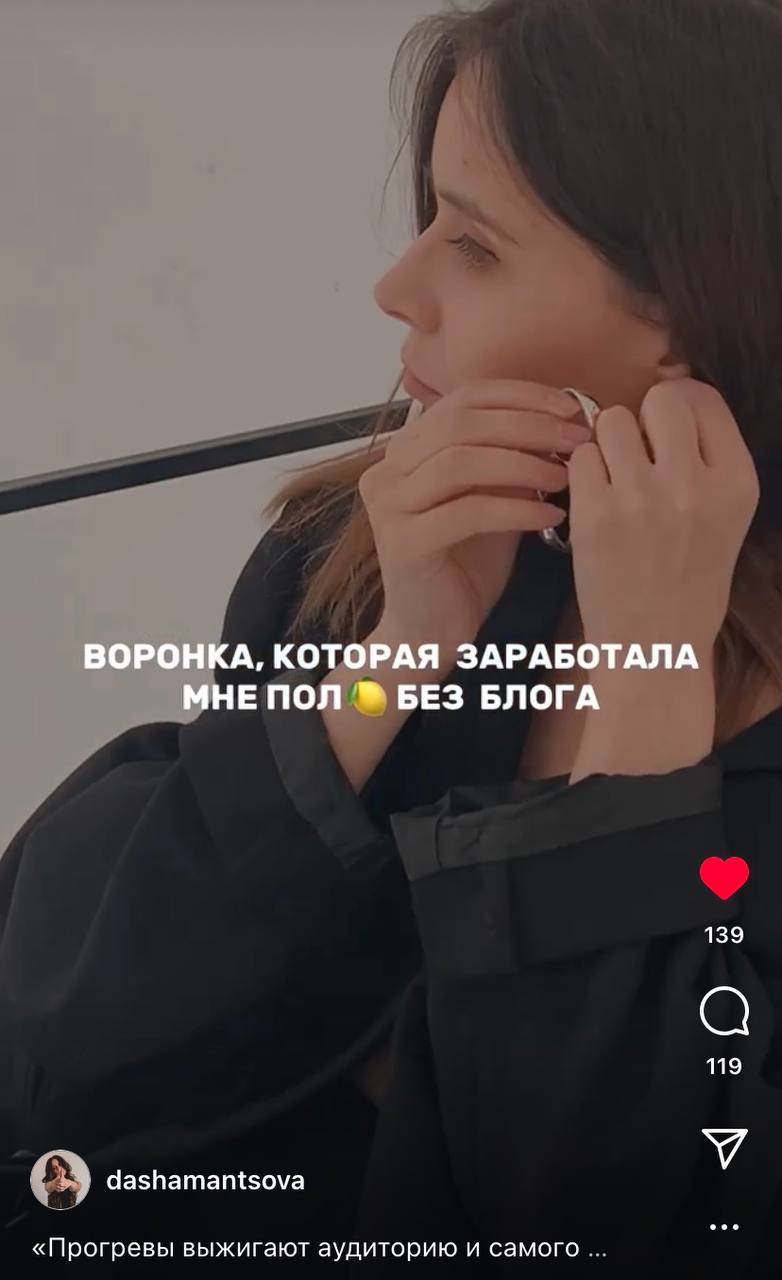782x1280 pixels.
Task: Share this reel via the paper plane
Action: [724, 1148]
